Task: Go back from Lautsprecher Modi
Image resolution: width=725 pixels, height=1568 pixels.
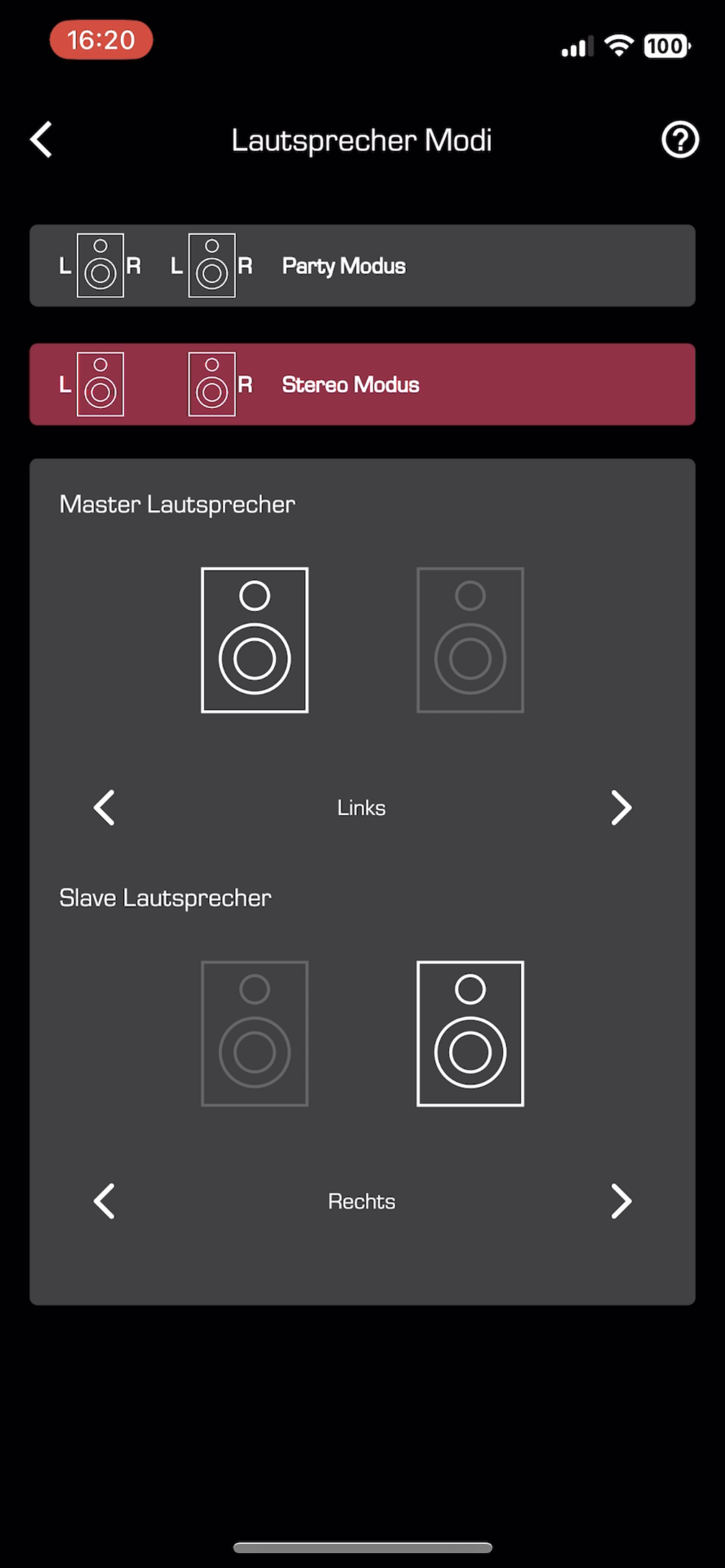Action: (42, 139)
